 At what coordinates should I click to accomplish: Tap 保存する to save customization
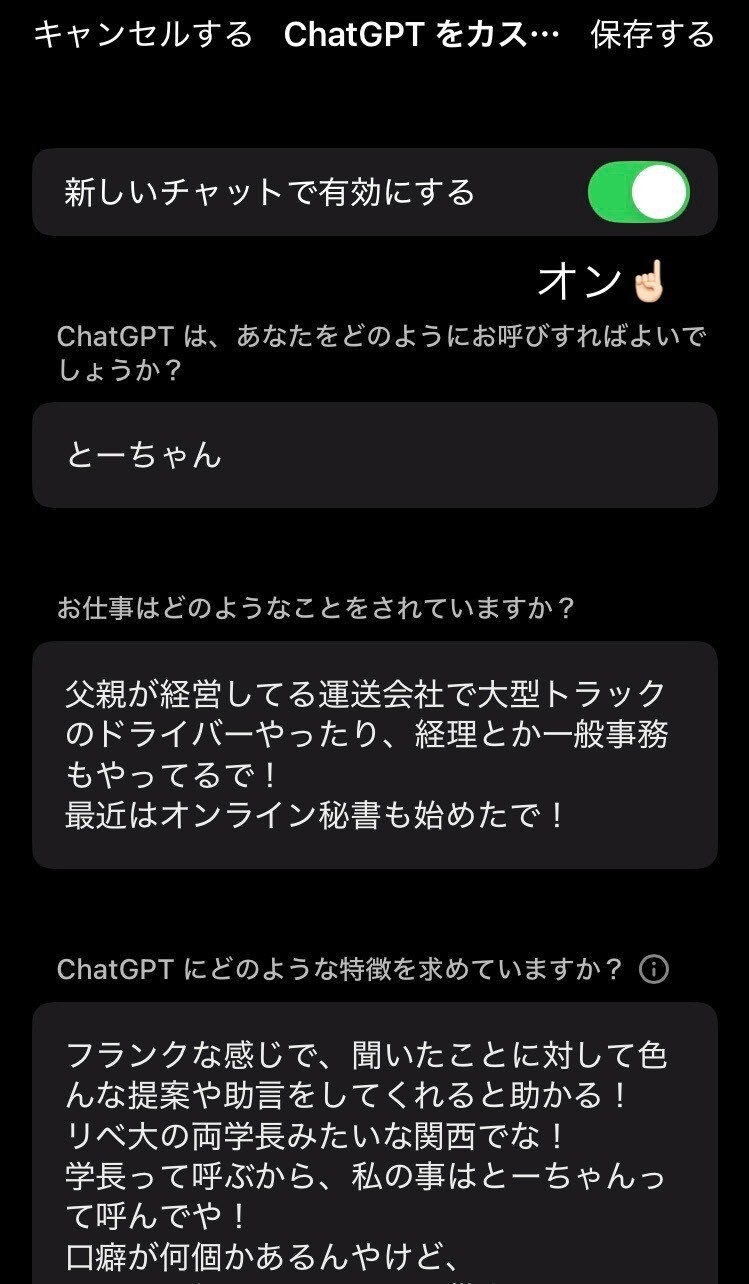(x=652, y=35)
